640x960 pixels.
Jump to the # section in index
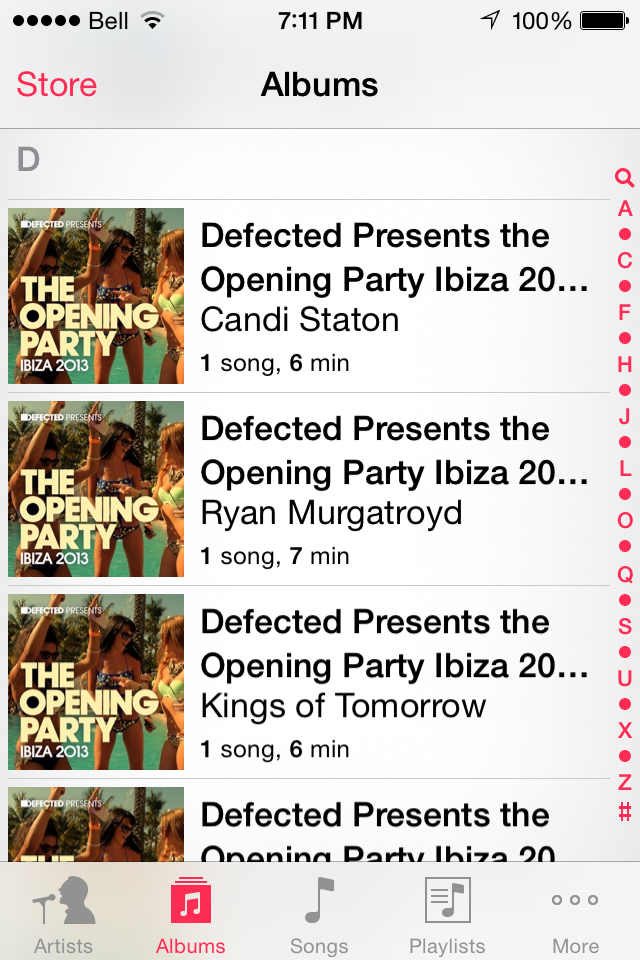pyautogui.click(x=625, y=811)
